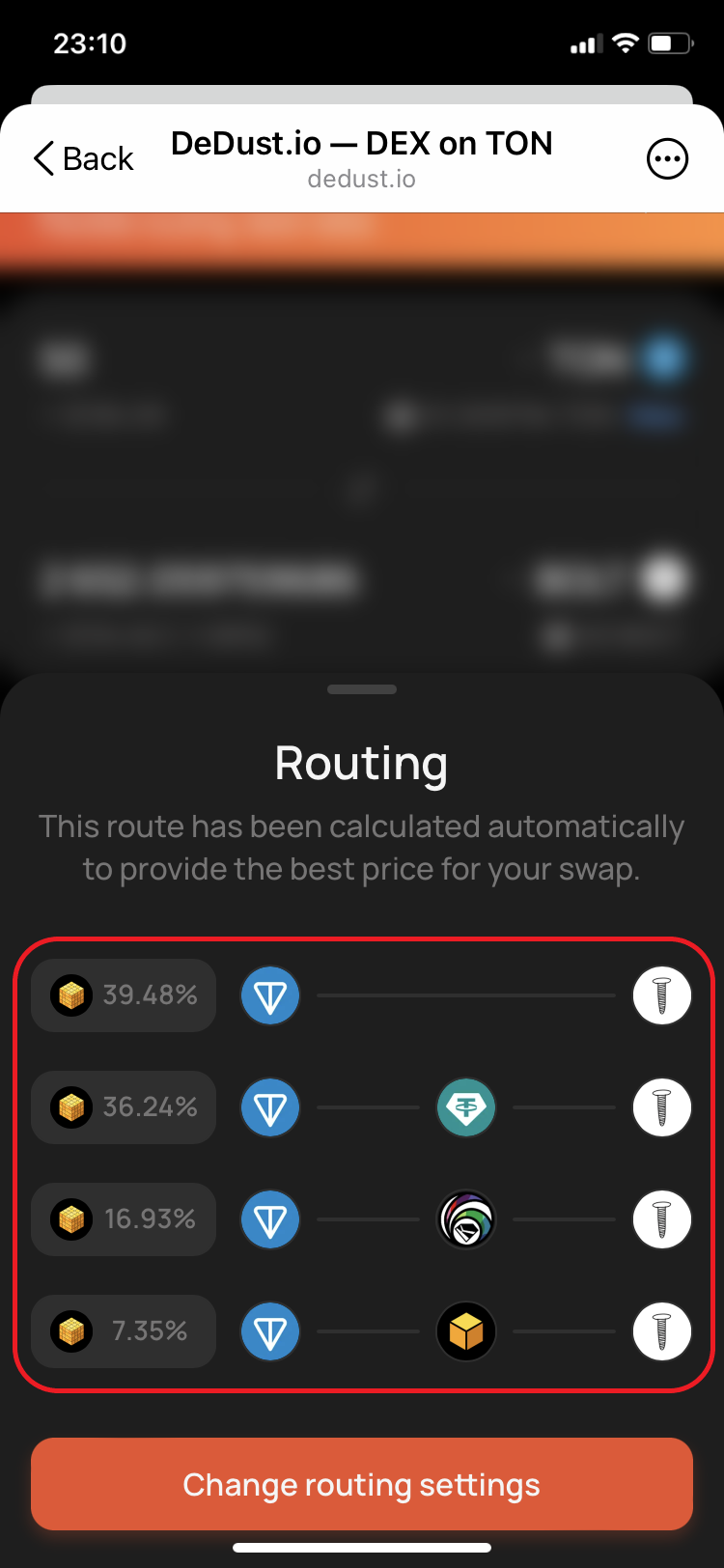Go back using the Back button
The image size is (724, 1568).
click(83, 158)
